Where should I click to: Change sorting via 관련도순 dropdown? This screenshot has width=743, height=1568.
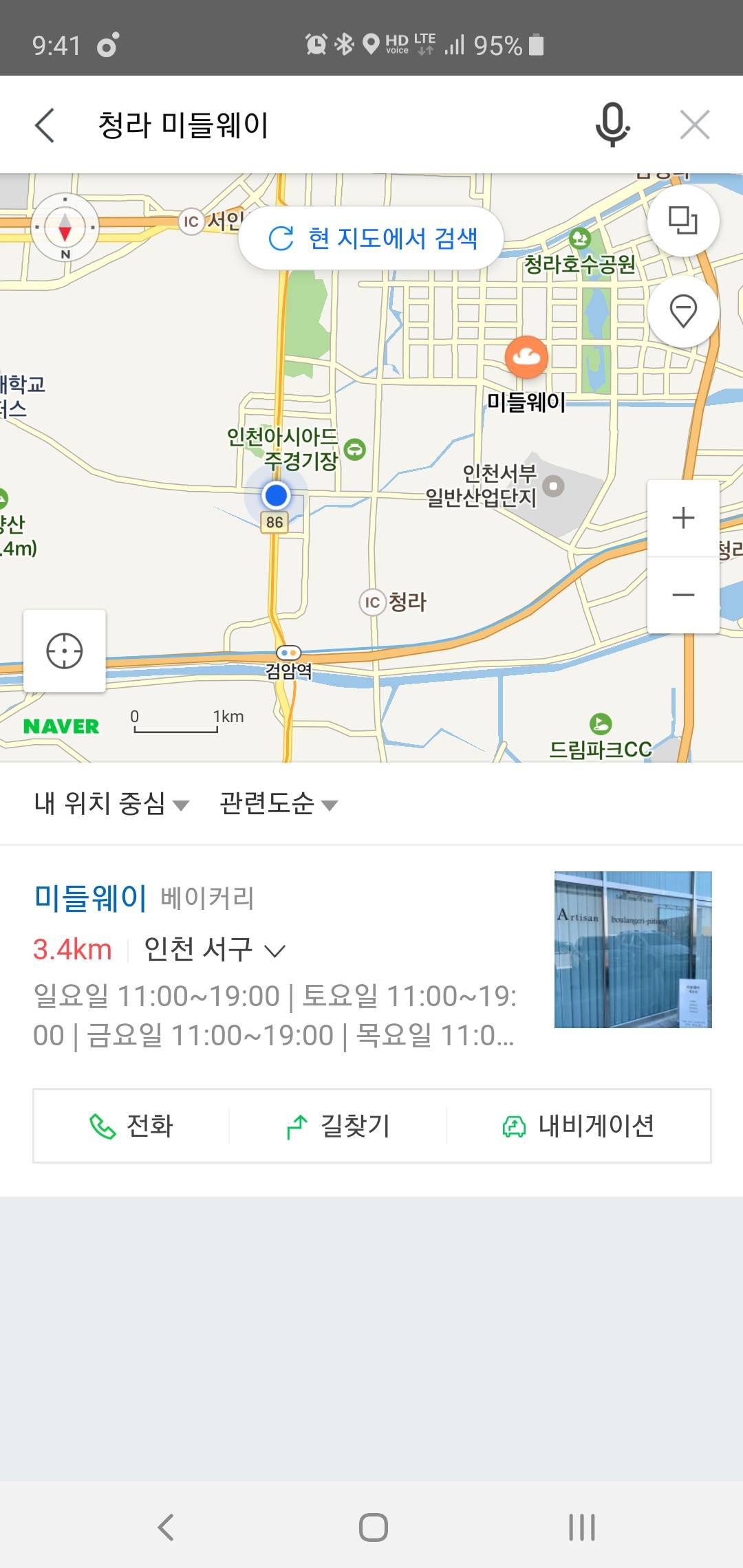click(278, 803)
